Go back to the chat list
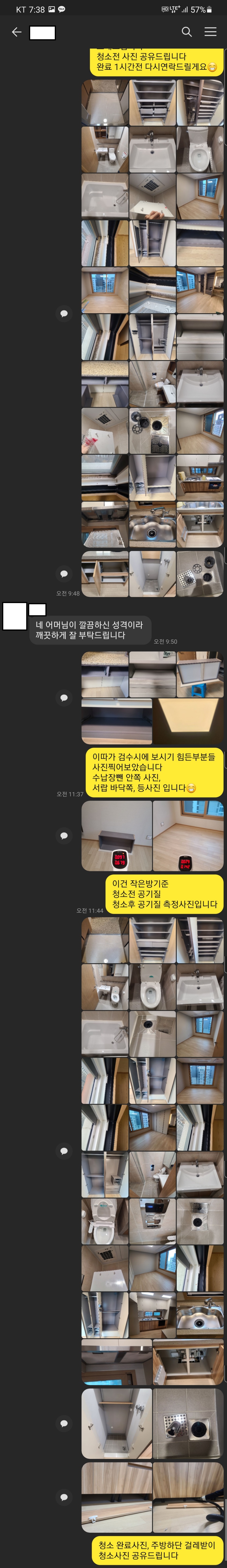227x1568 pixels. coord(16,32)
